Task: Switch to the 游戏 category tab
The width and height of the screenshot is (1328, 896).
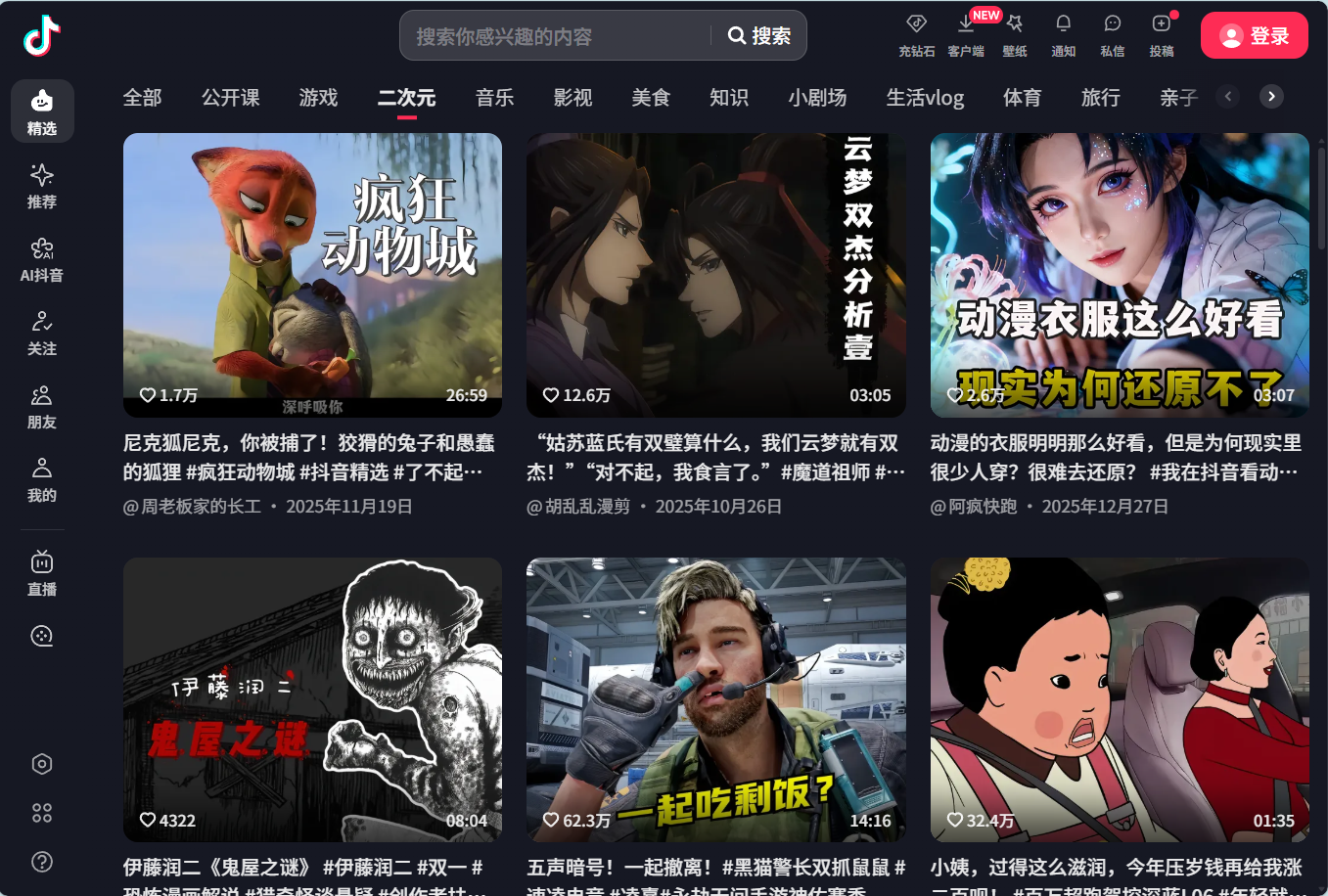Action: 318,98
